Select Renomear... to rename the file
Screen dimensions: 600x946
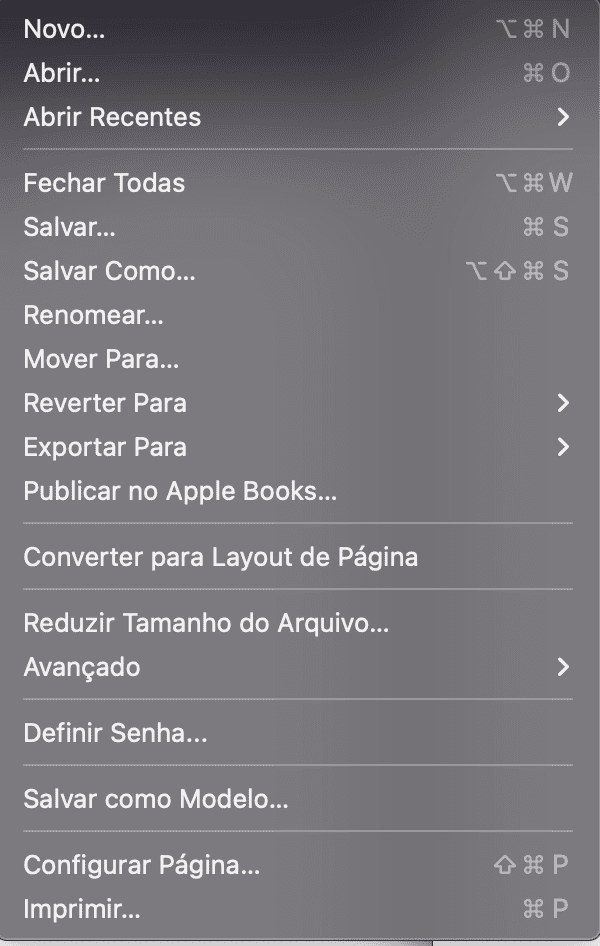[93, 315]
